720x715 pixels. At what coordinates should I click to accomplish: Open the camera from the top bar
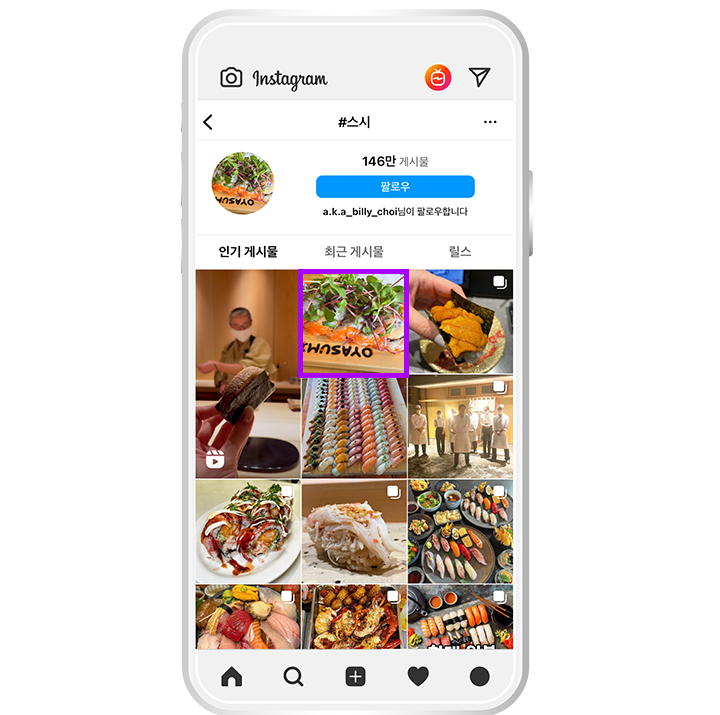(231, 78)
